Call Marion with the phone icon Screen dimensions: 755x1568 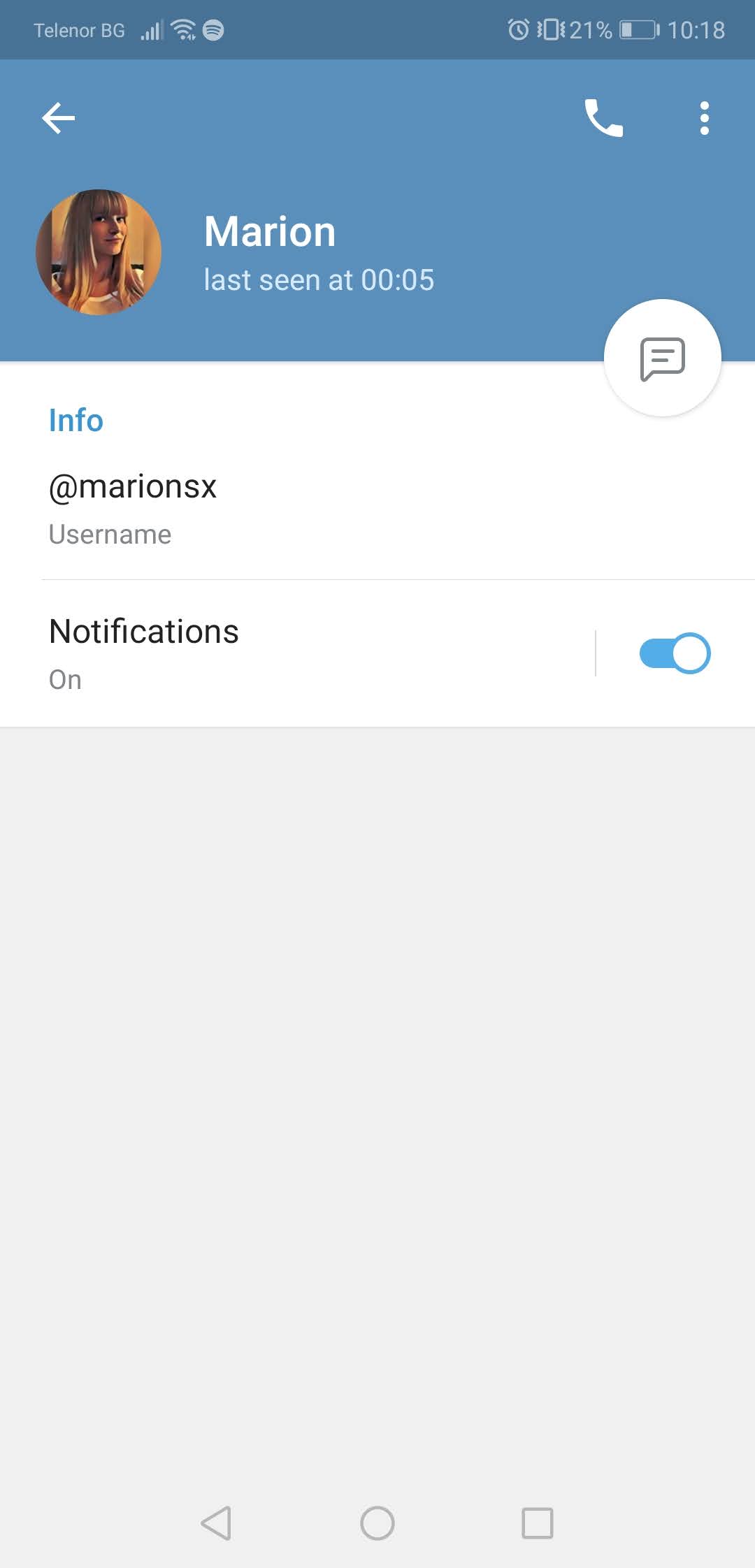click(x=603, y=117)
